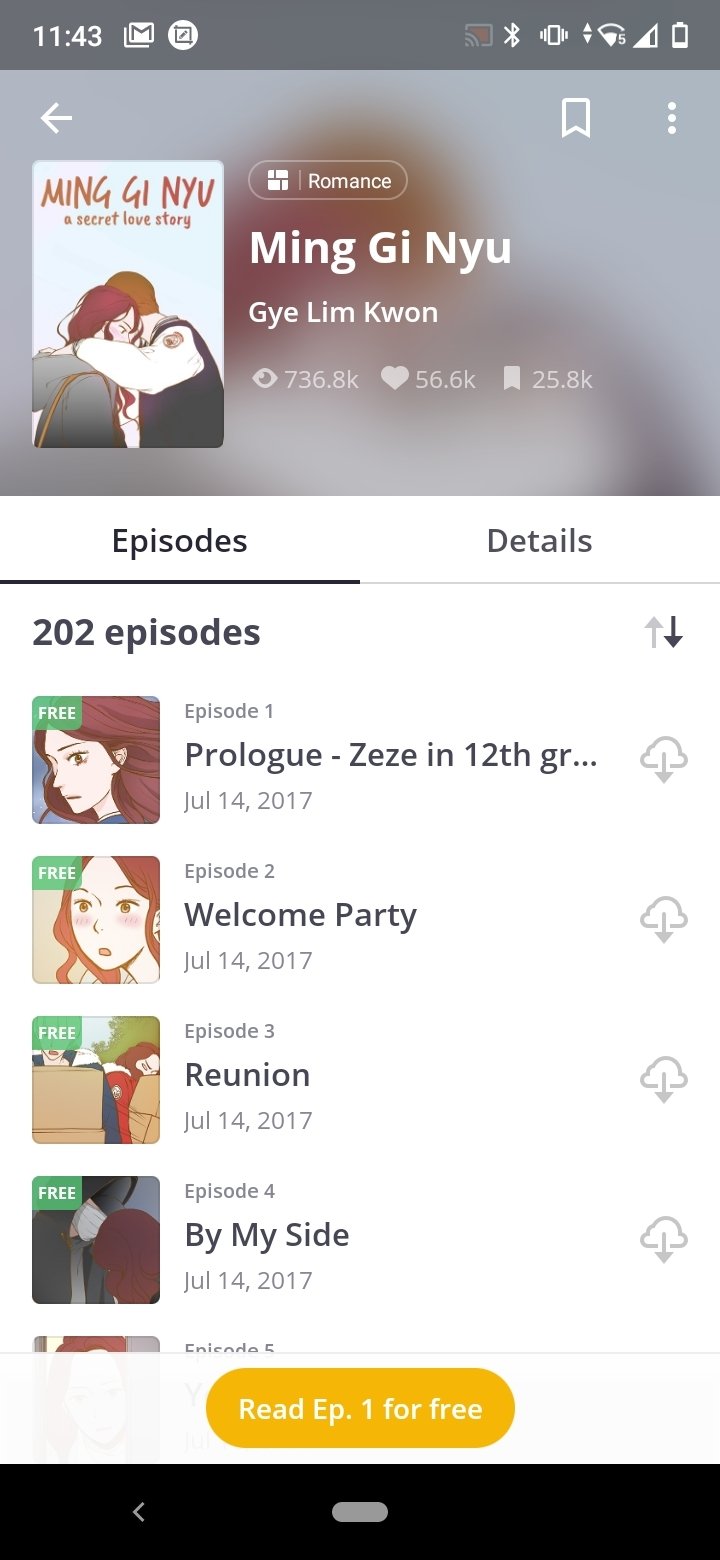
Task: Bookmark Ming Gi Nyu series
Action: [576, 119]
